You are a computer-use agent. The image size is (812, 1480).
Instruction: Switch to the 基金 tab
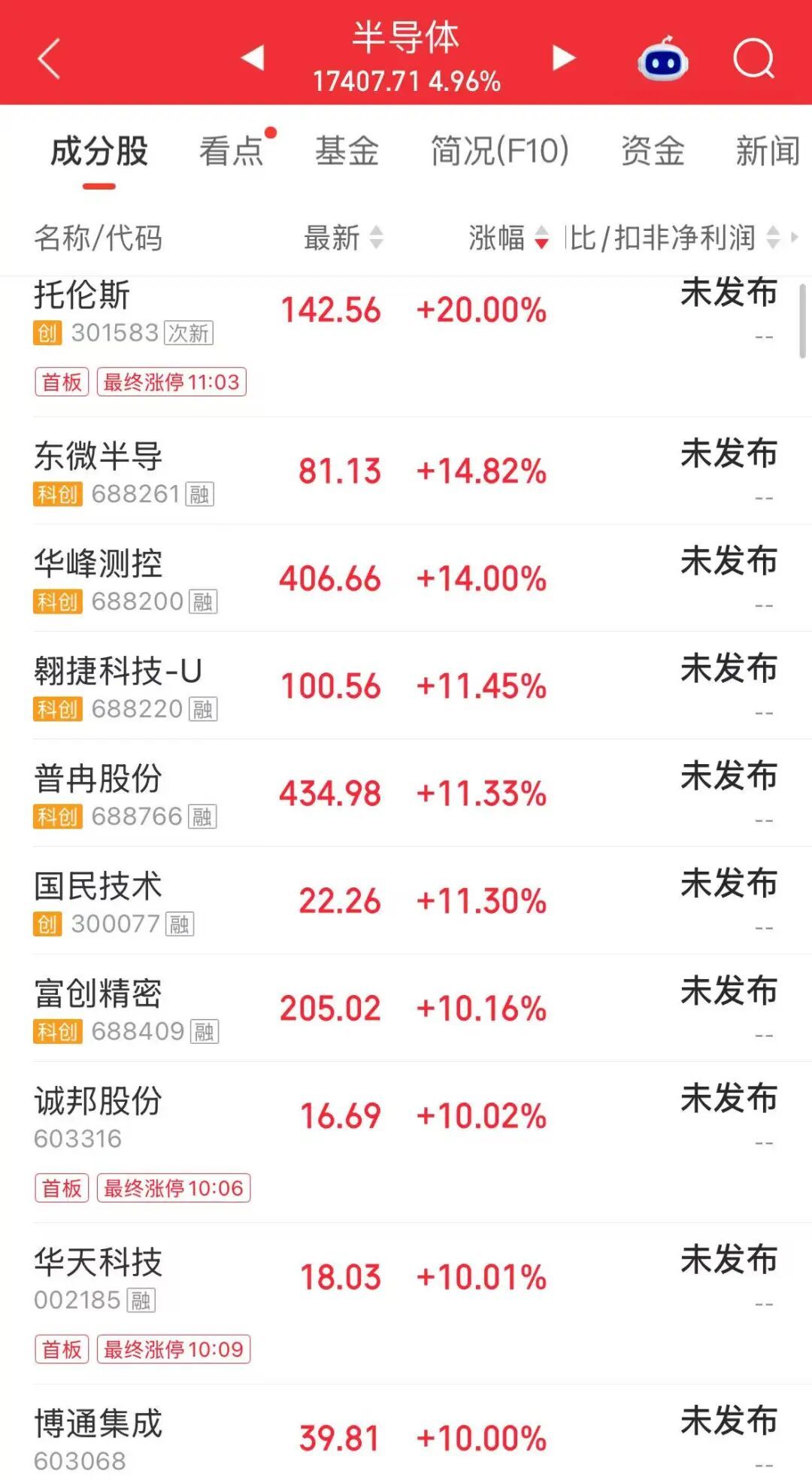(x=347, y=150)
